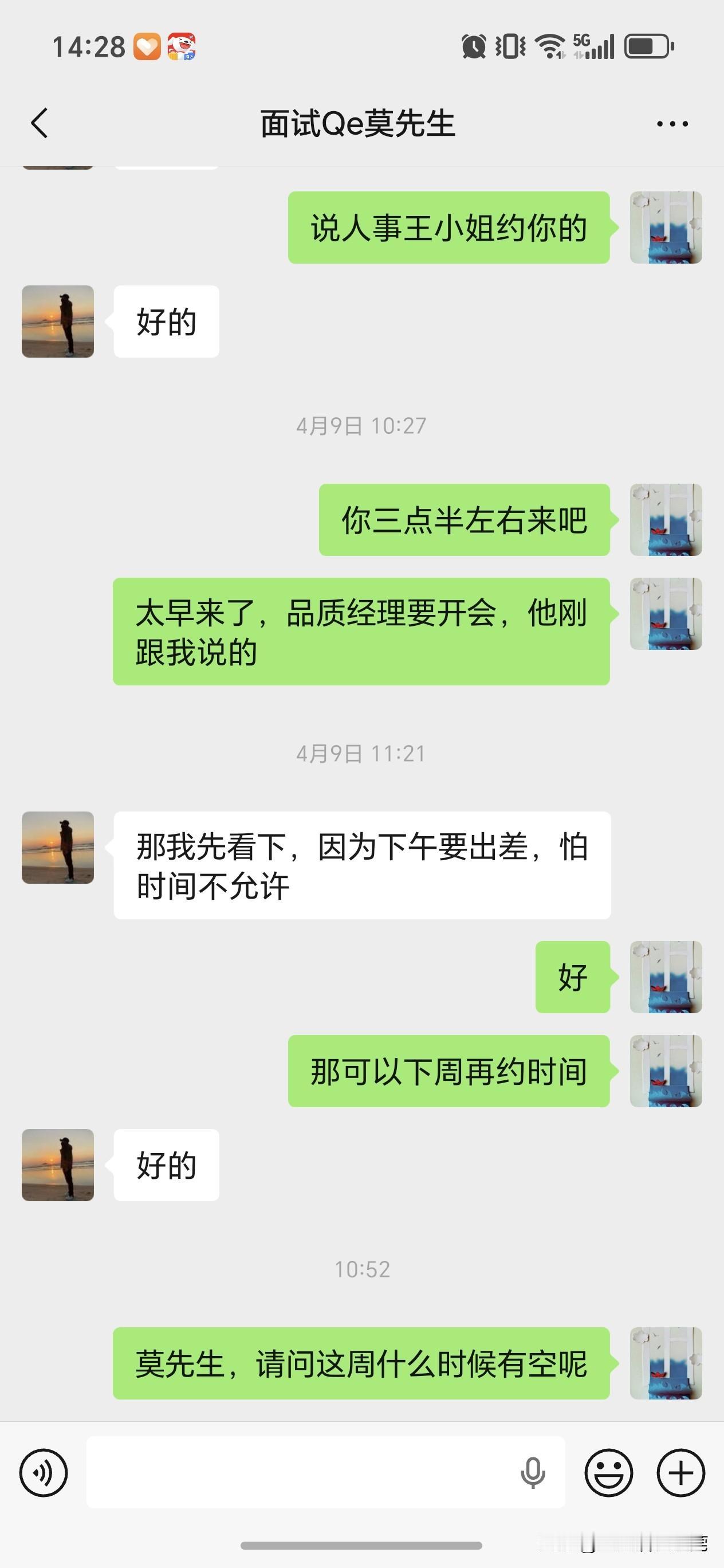Click the battery status icon

[x=645, y=46]
